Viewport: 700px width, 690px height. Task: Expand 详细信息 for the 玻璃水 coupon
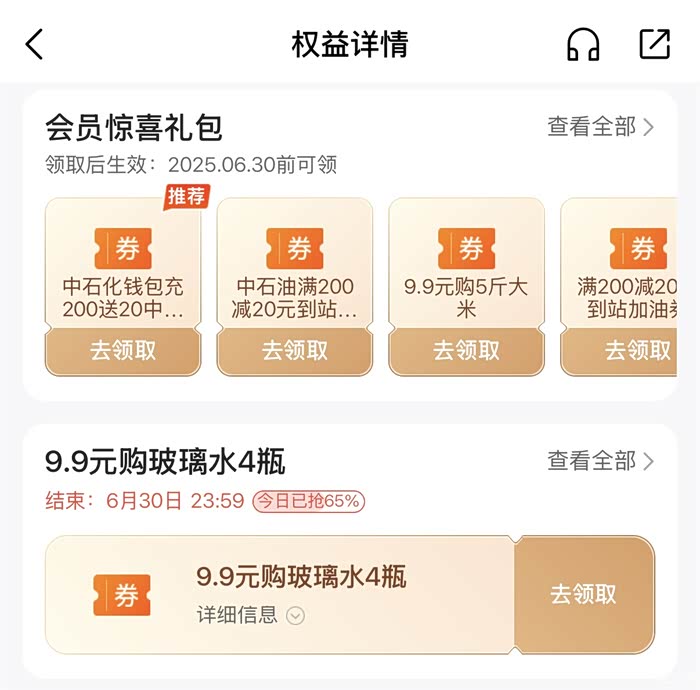(250, 615)
